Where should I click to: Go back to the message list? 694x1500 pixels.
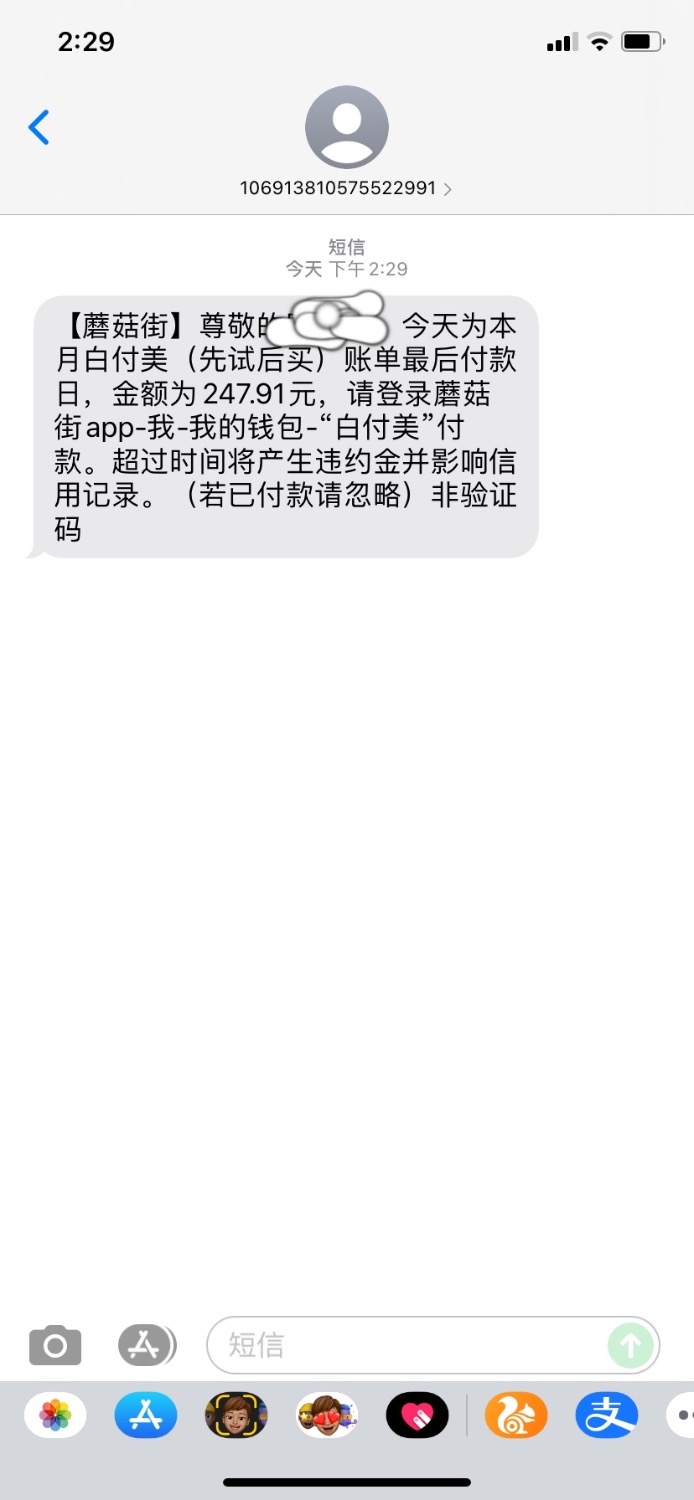point(39,128)
